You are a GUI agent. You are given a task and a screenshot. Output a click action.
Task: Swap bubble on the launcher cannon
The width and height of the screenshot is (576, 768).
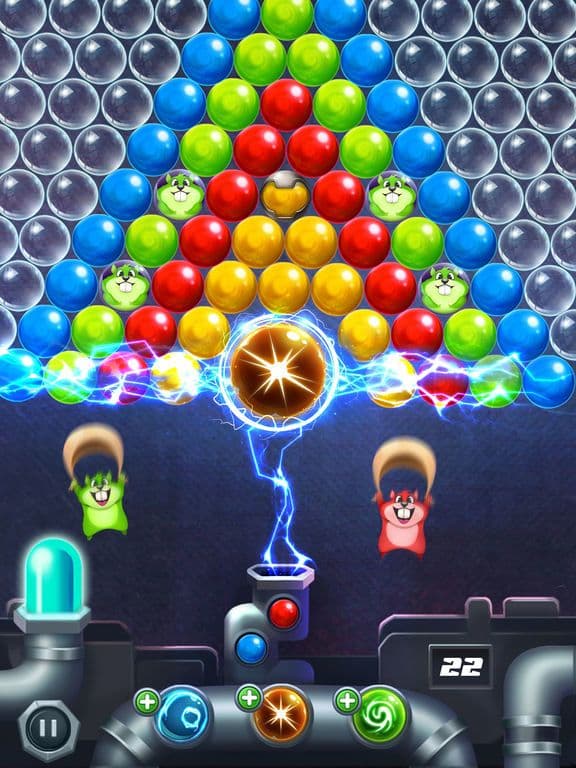tap(251, 648)
